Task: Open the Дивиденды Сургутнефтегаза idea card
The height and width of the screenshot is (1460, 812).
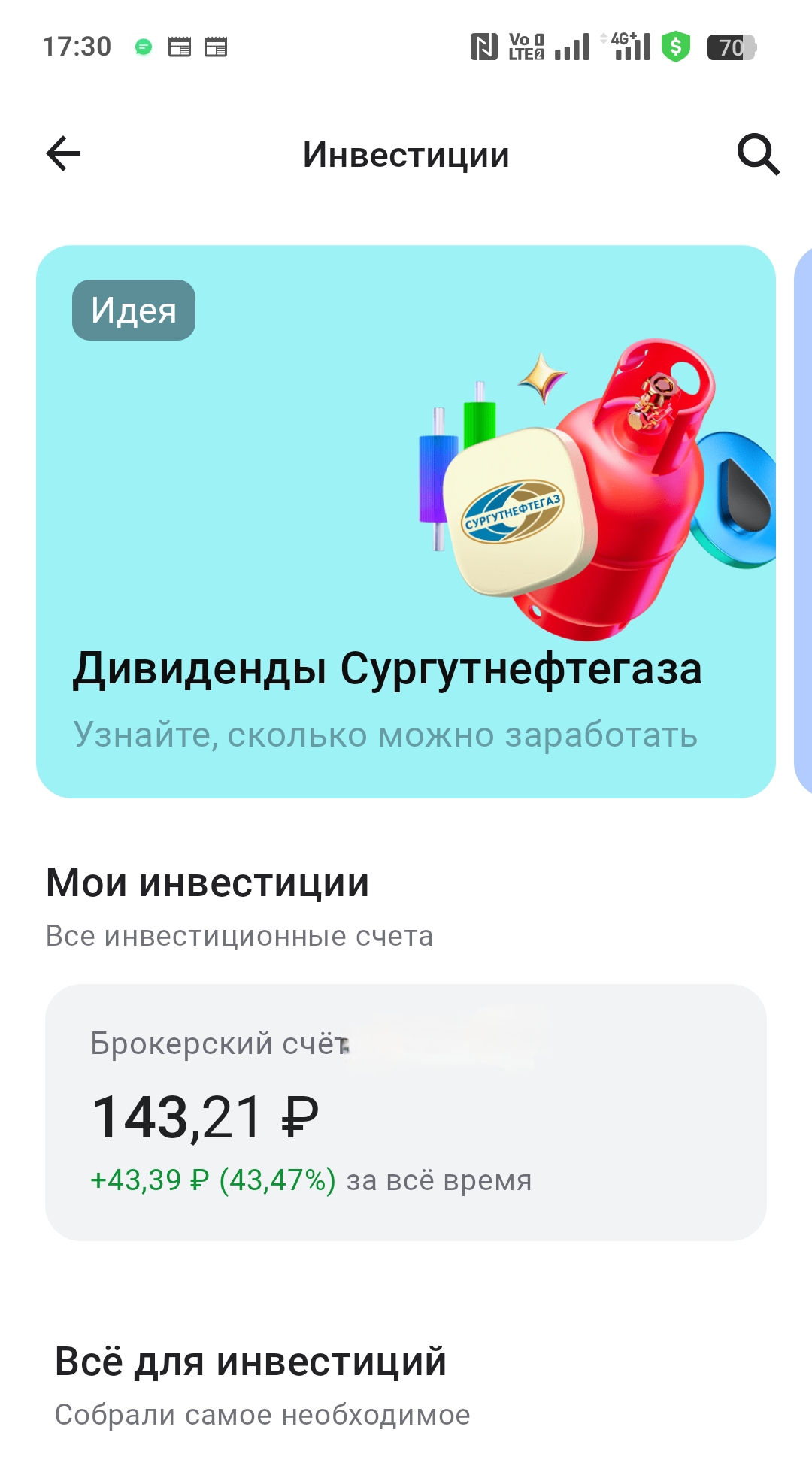Action: point(406,521)
